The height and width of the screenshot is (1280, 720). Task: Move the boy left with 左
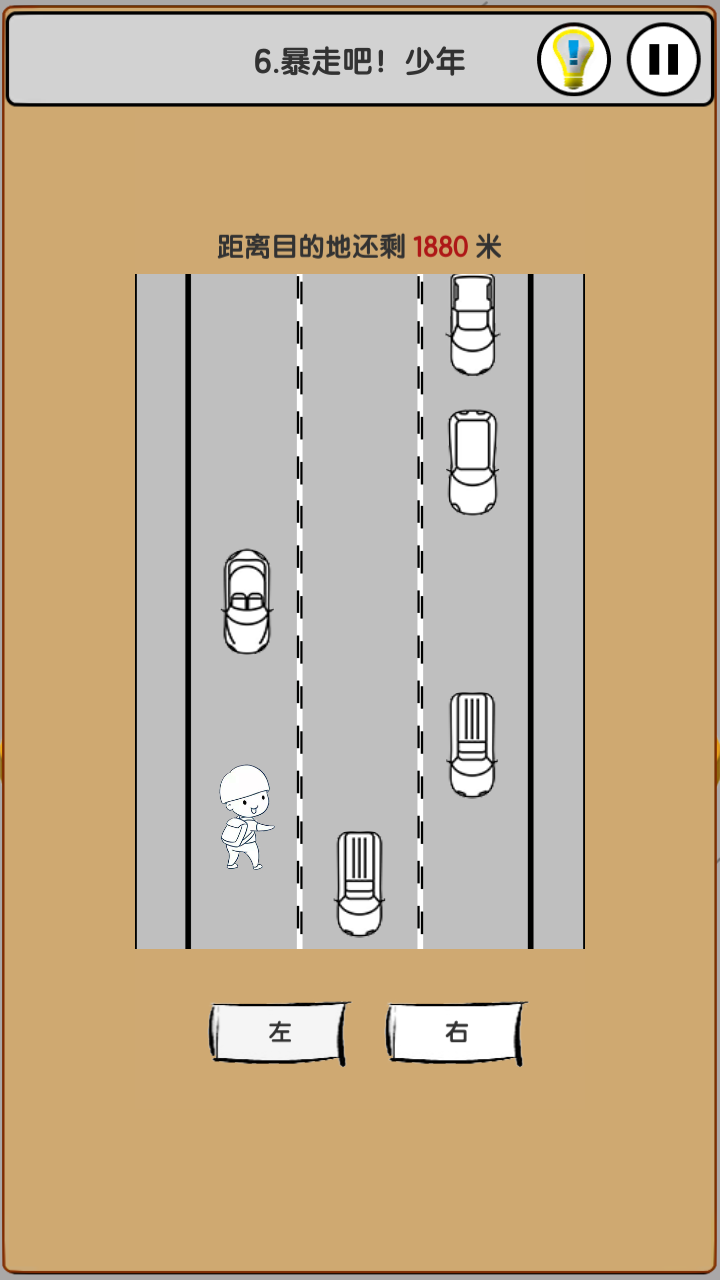(x=279, y=1033)
